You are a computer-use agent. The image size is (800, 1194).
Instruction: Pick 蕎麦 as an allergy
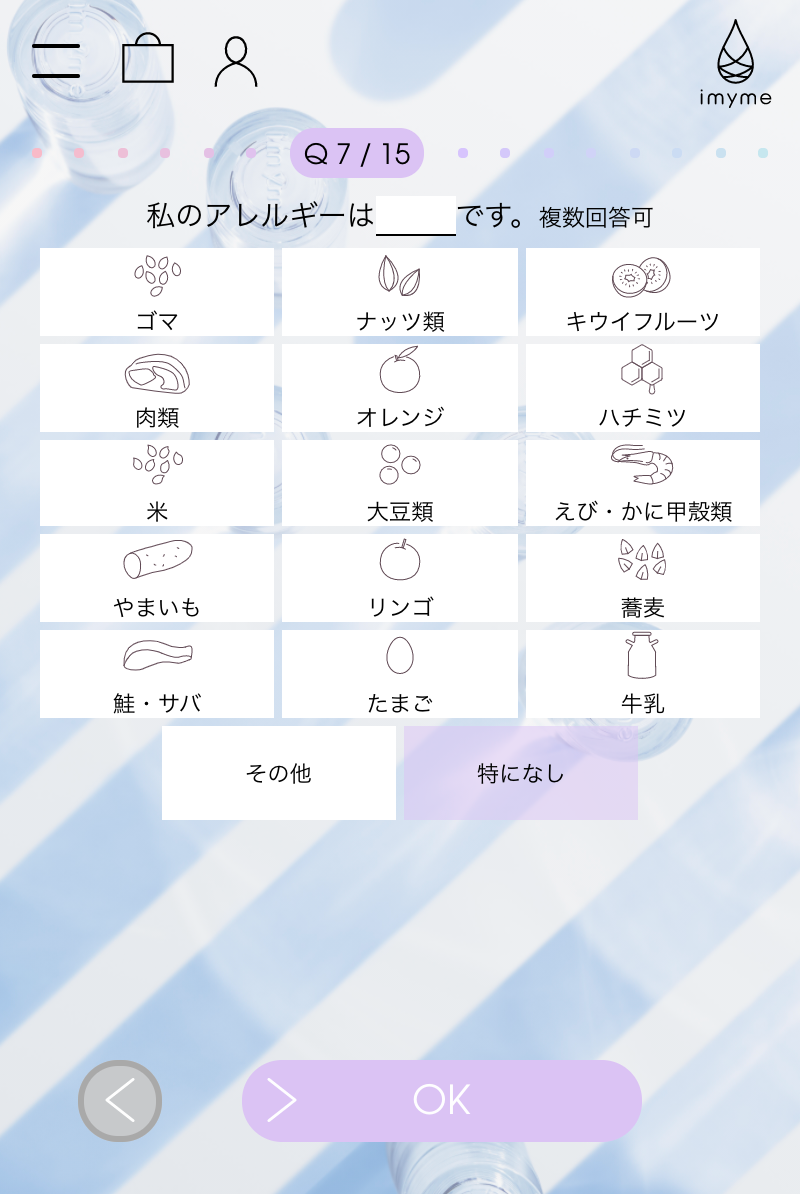pyautogui.click(x=642, y=578)
